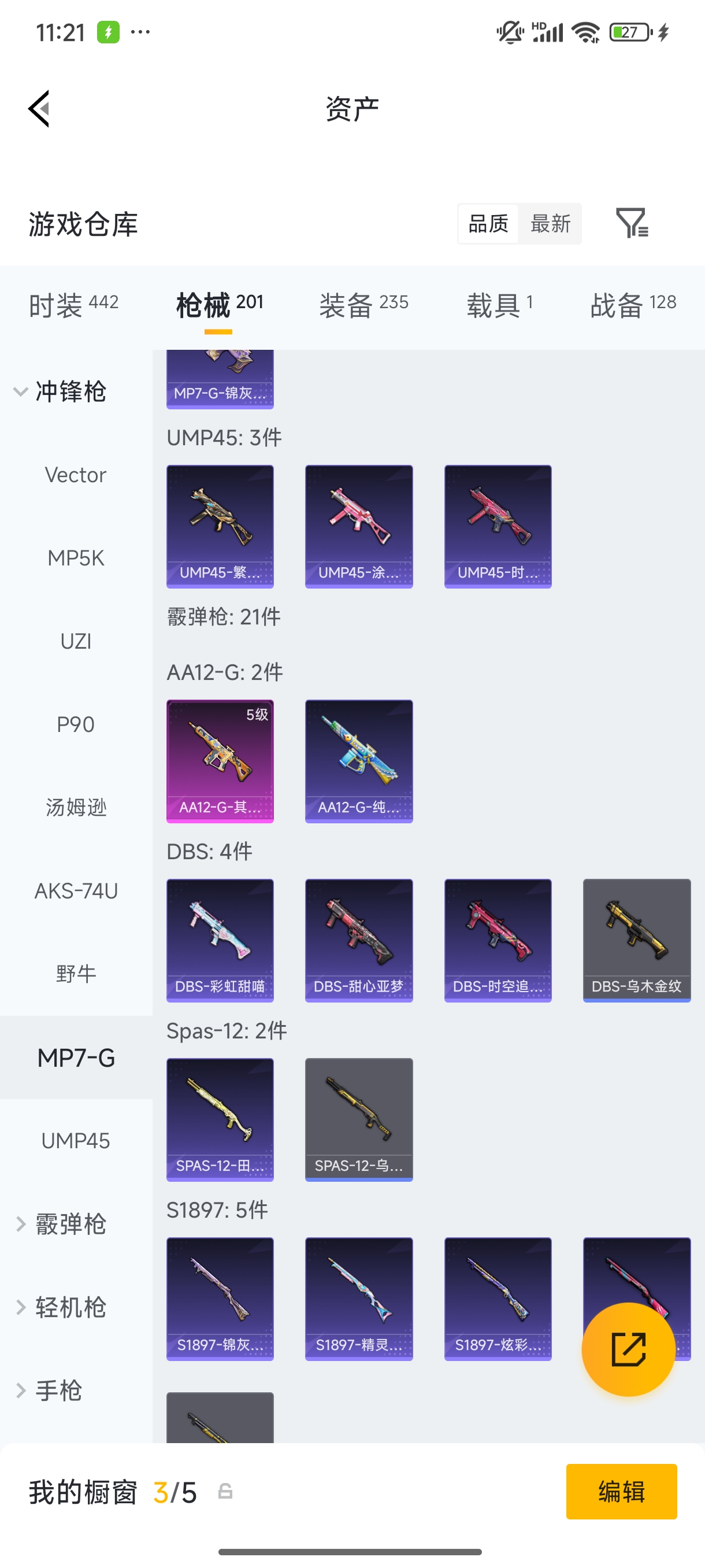Select Vector in the side list
The height and width of the screenshot is (1568, 705).
coord(76,475)
